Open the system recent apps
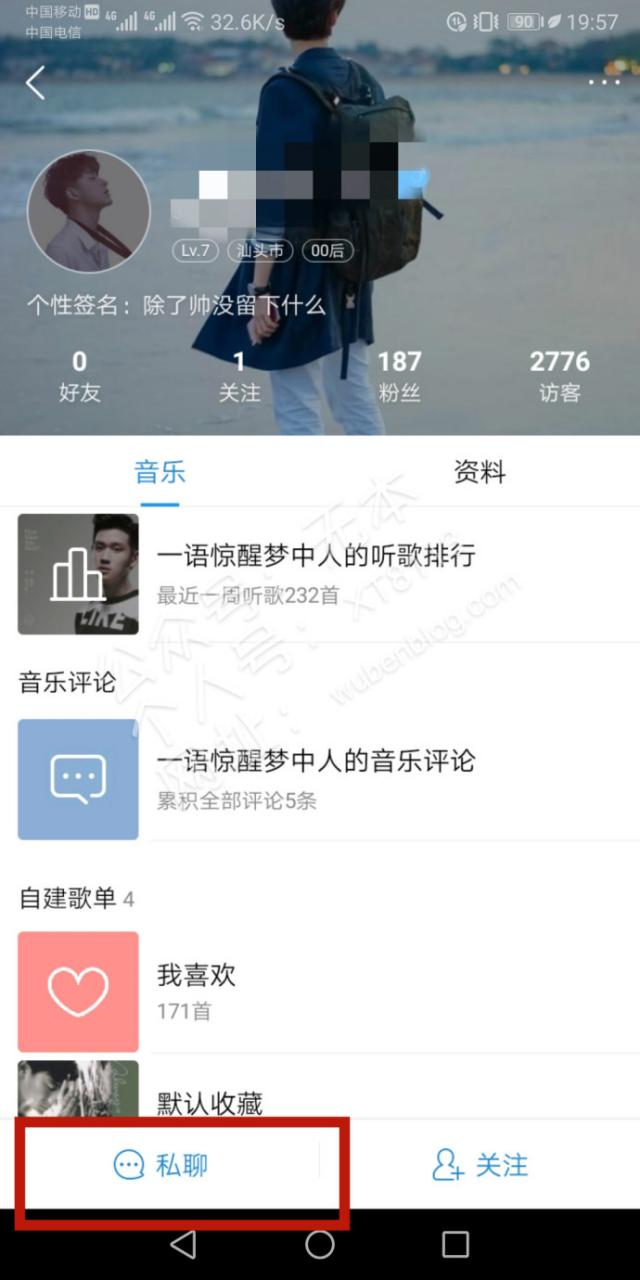Viewport: 640px width, 1280px height. click(455, 1244)
